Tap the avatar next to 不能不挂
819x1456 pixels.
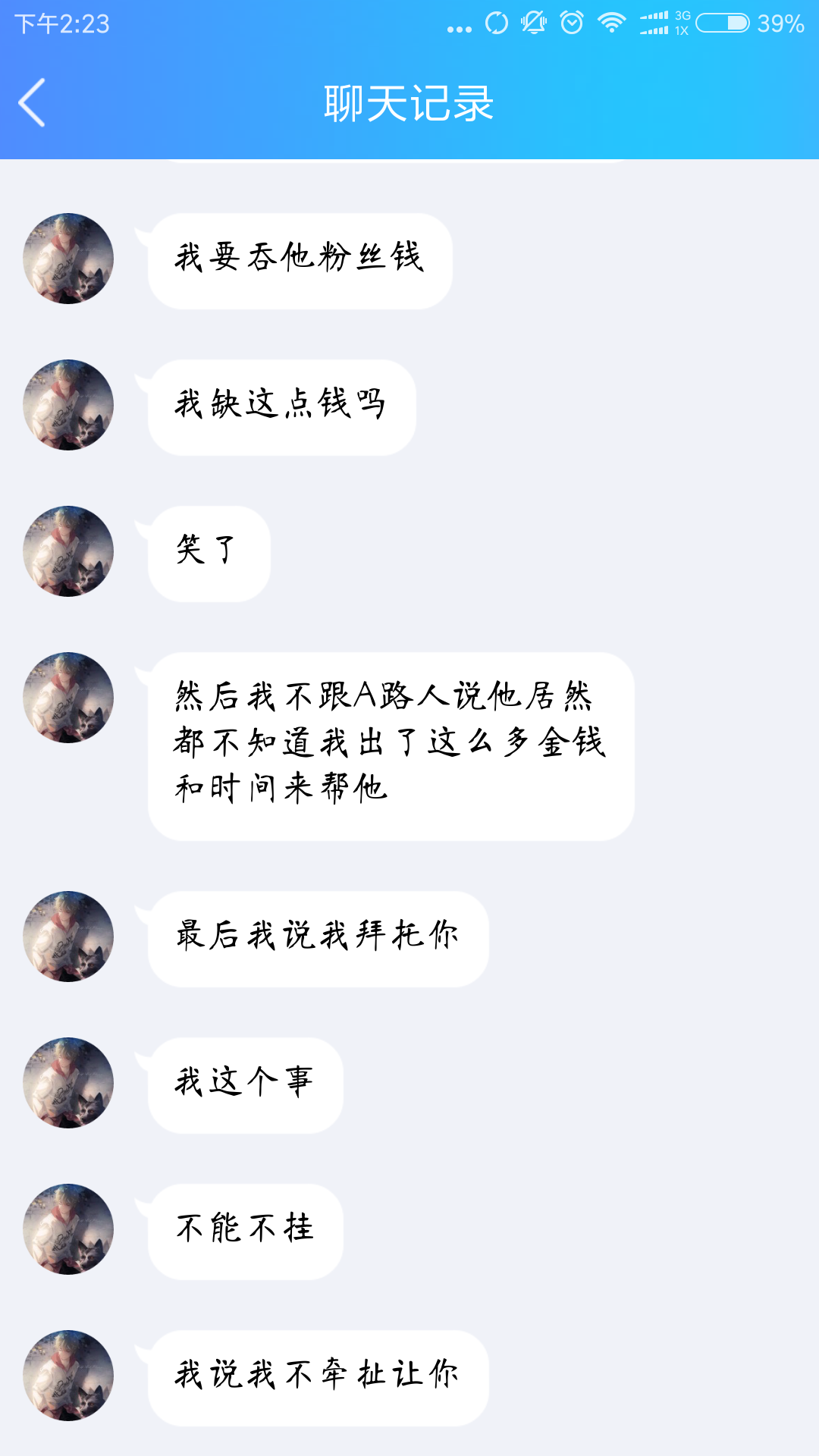pyautogui.click(x=68, y=1229)
